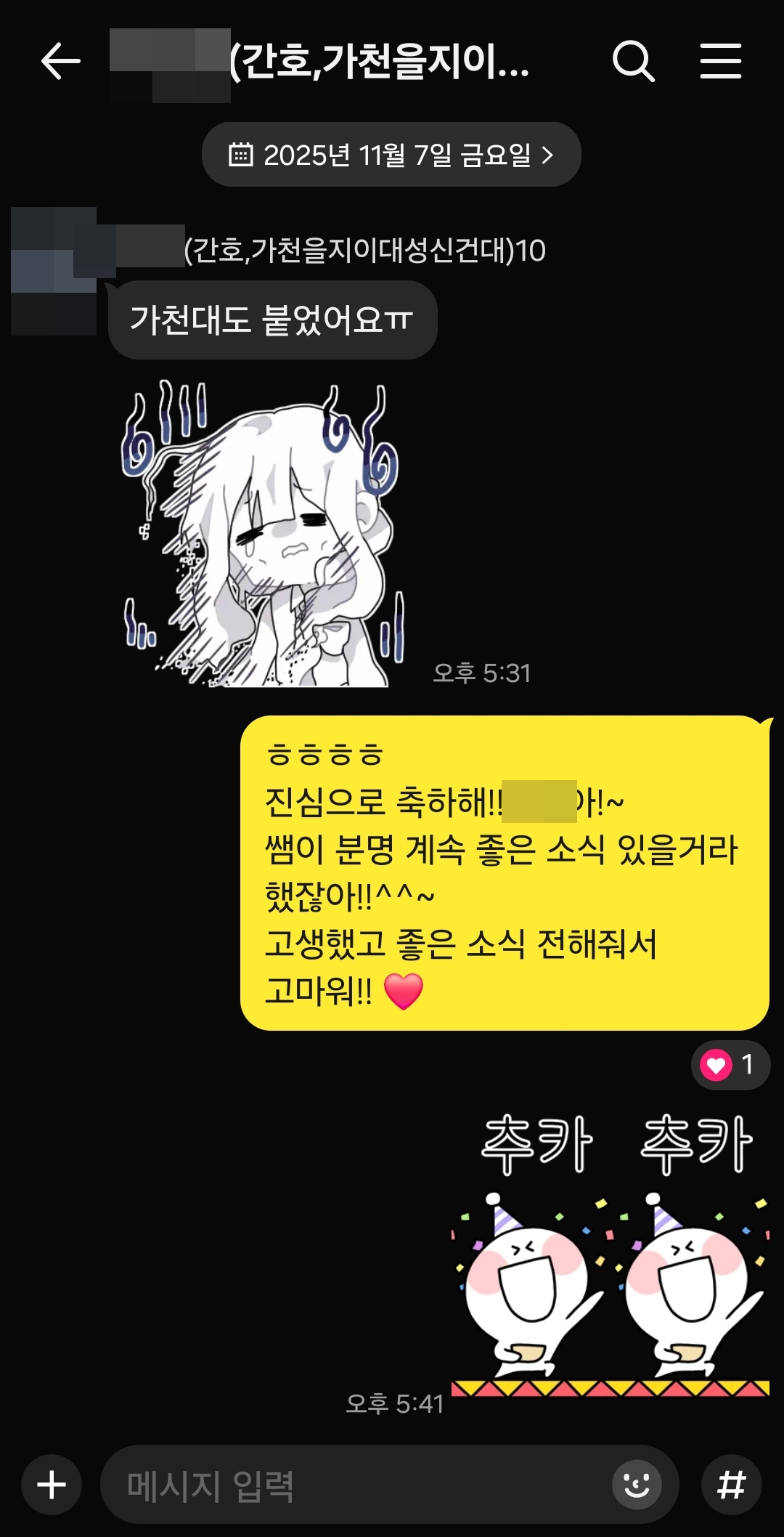Search within this conversation
784x1537 pixels.
pyautogui.click(x=633, y=61)
